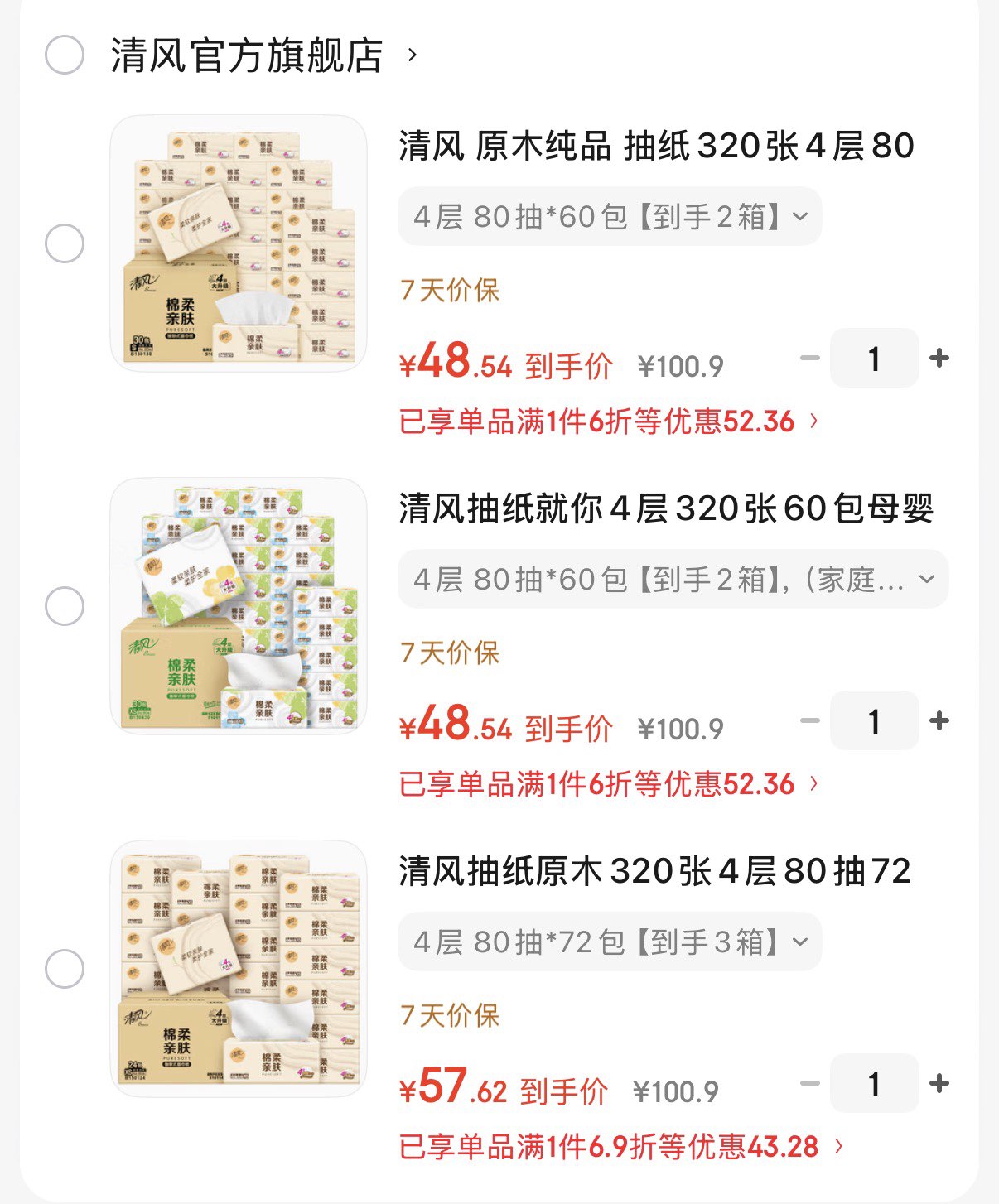The image size is (999, 1204).
Task: Open the 清风官方旗舰店 store page
Action: pos(263,55)
